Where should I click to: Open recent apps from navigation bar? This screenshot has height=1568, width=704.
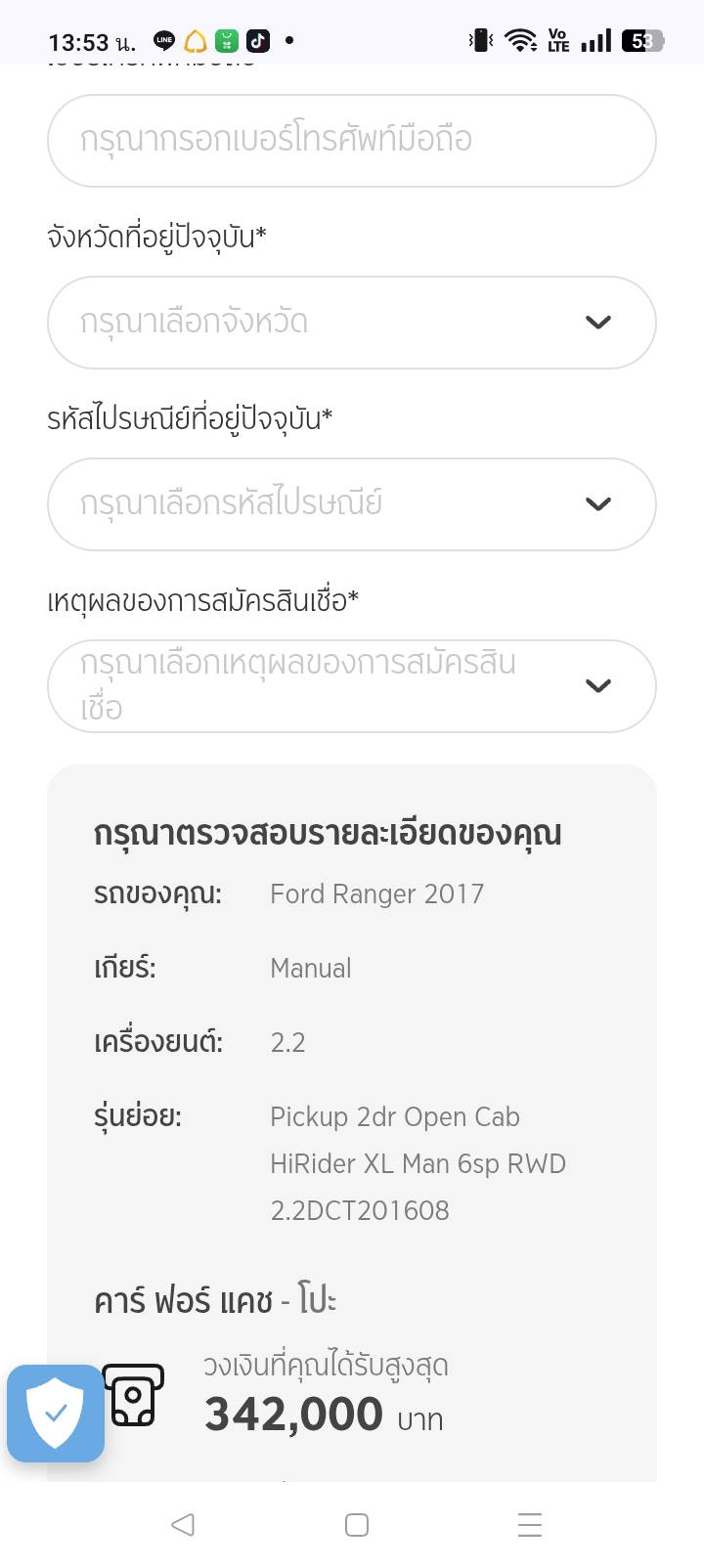pyautogui.click(x=529, y=1525)
